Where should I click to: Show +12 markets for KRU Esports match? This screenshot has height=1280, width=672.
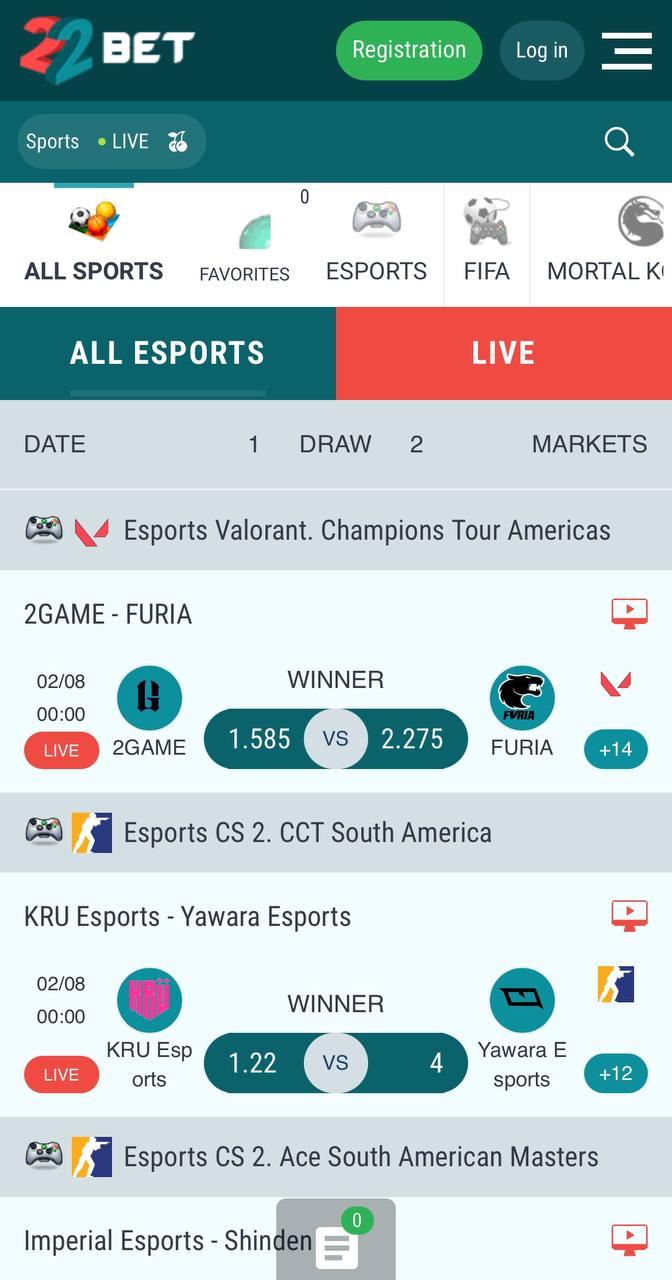(616, 1073)
